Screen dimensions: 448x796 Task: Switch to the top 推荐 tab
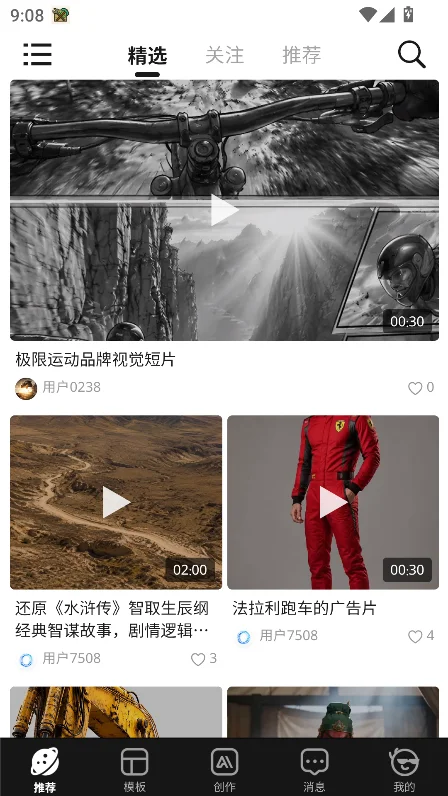[x=302, y=55]
